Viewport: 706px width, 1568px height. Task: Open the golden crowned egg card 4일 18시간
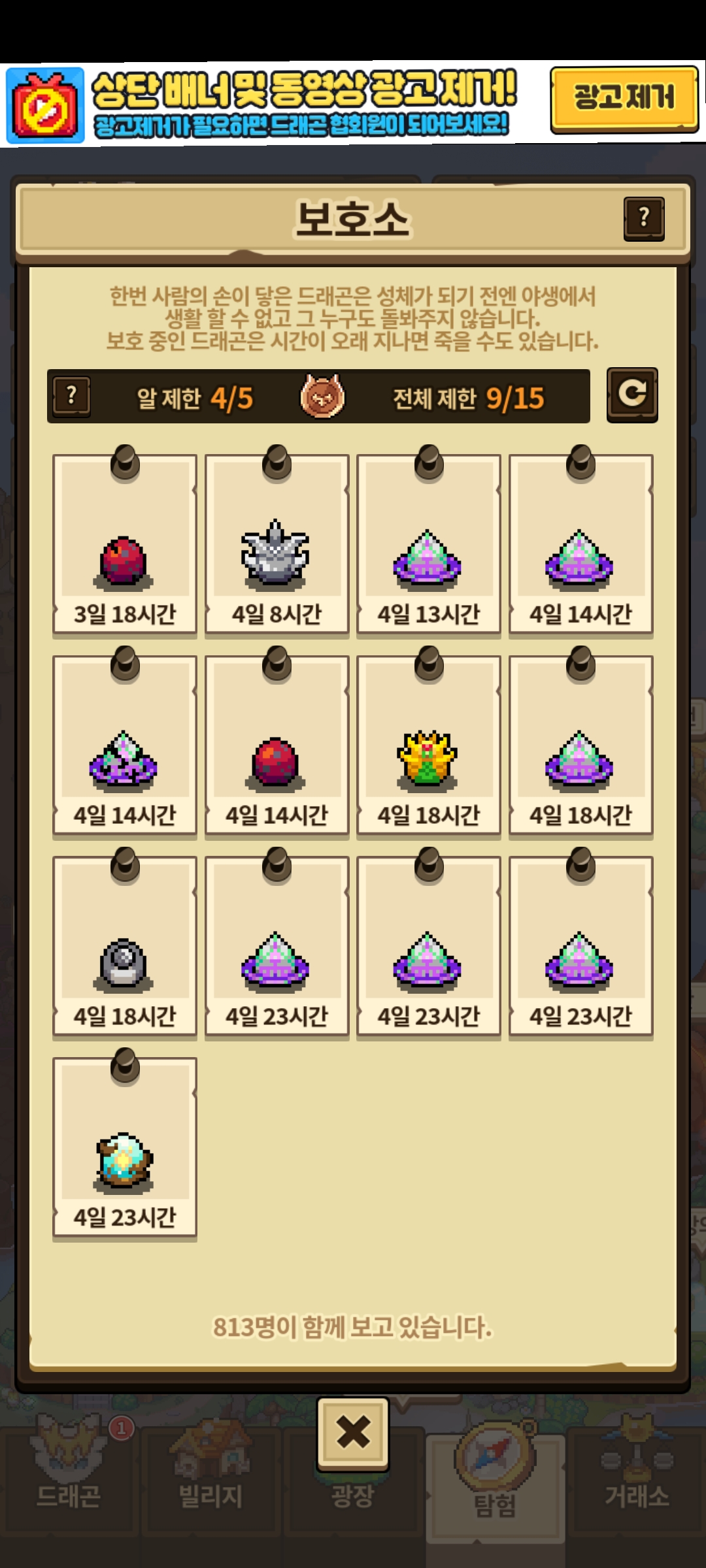click(428, 745)
